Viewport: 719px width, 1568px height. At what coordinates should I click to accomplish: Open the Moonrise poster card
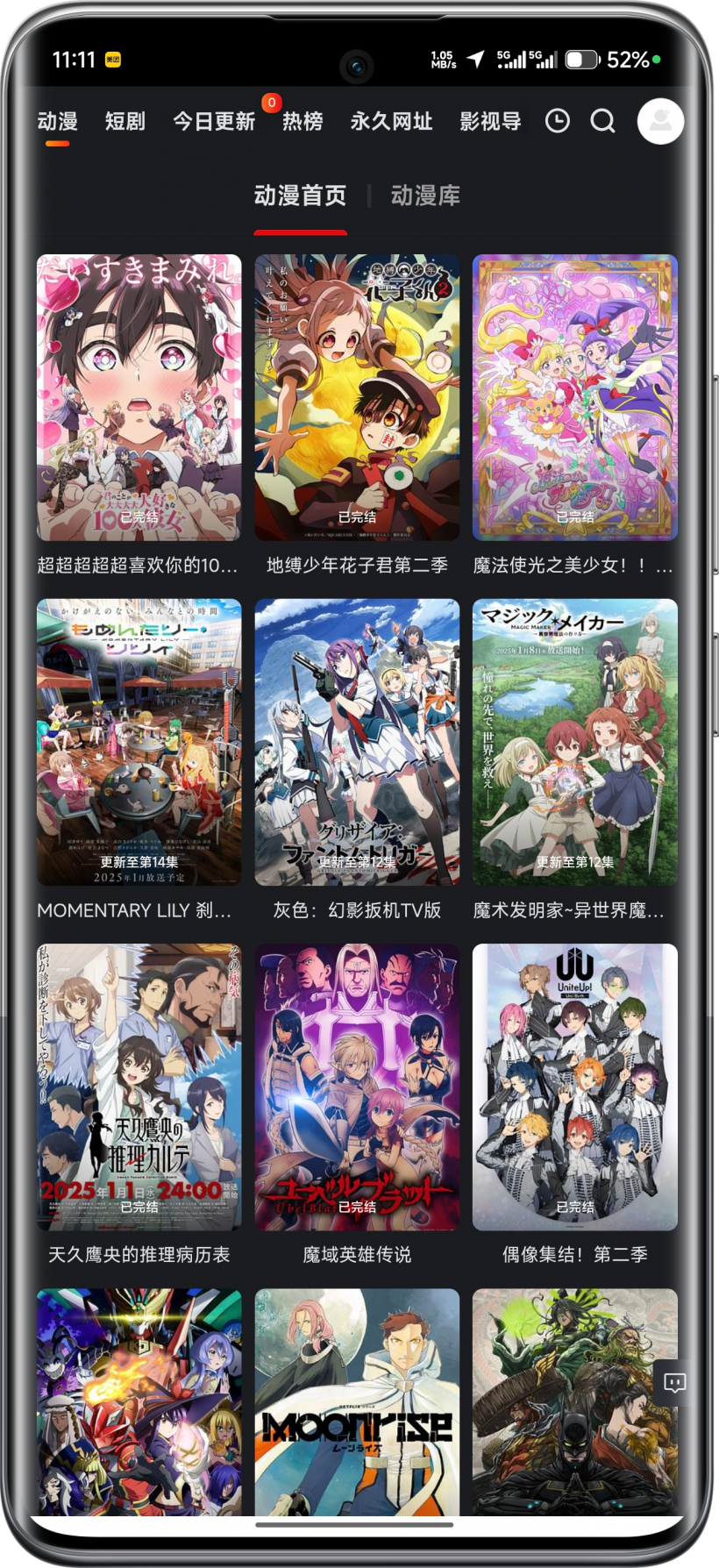click(x=357, y=1401)
